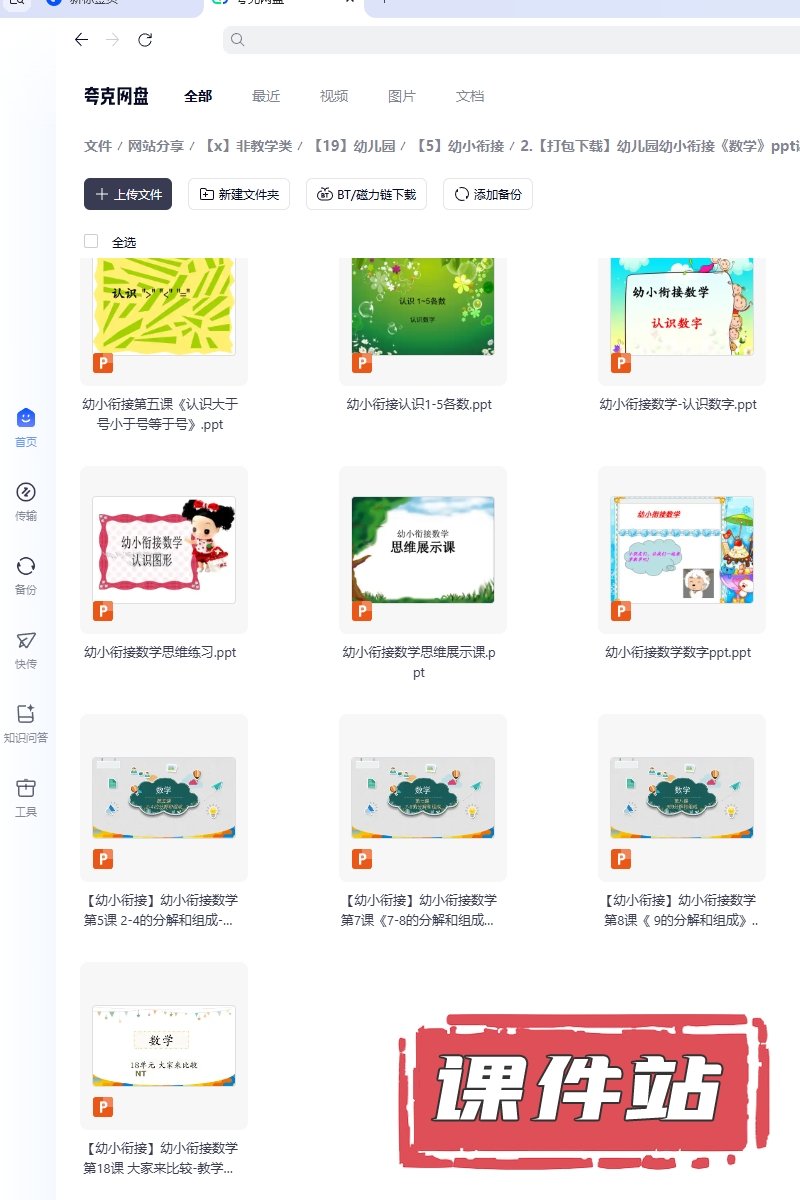Open the 图片 tab
The image size is (800, 1200).
coord(402,96)
